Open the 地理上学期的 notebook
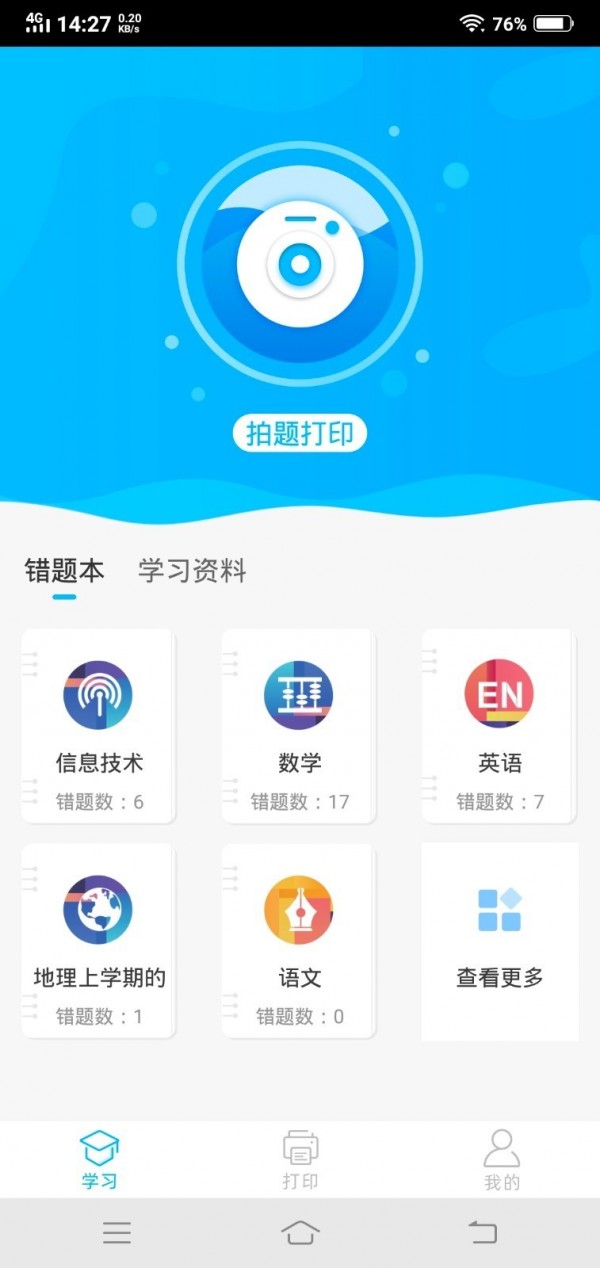 [98, 940]
